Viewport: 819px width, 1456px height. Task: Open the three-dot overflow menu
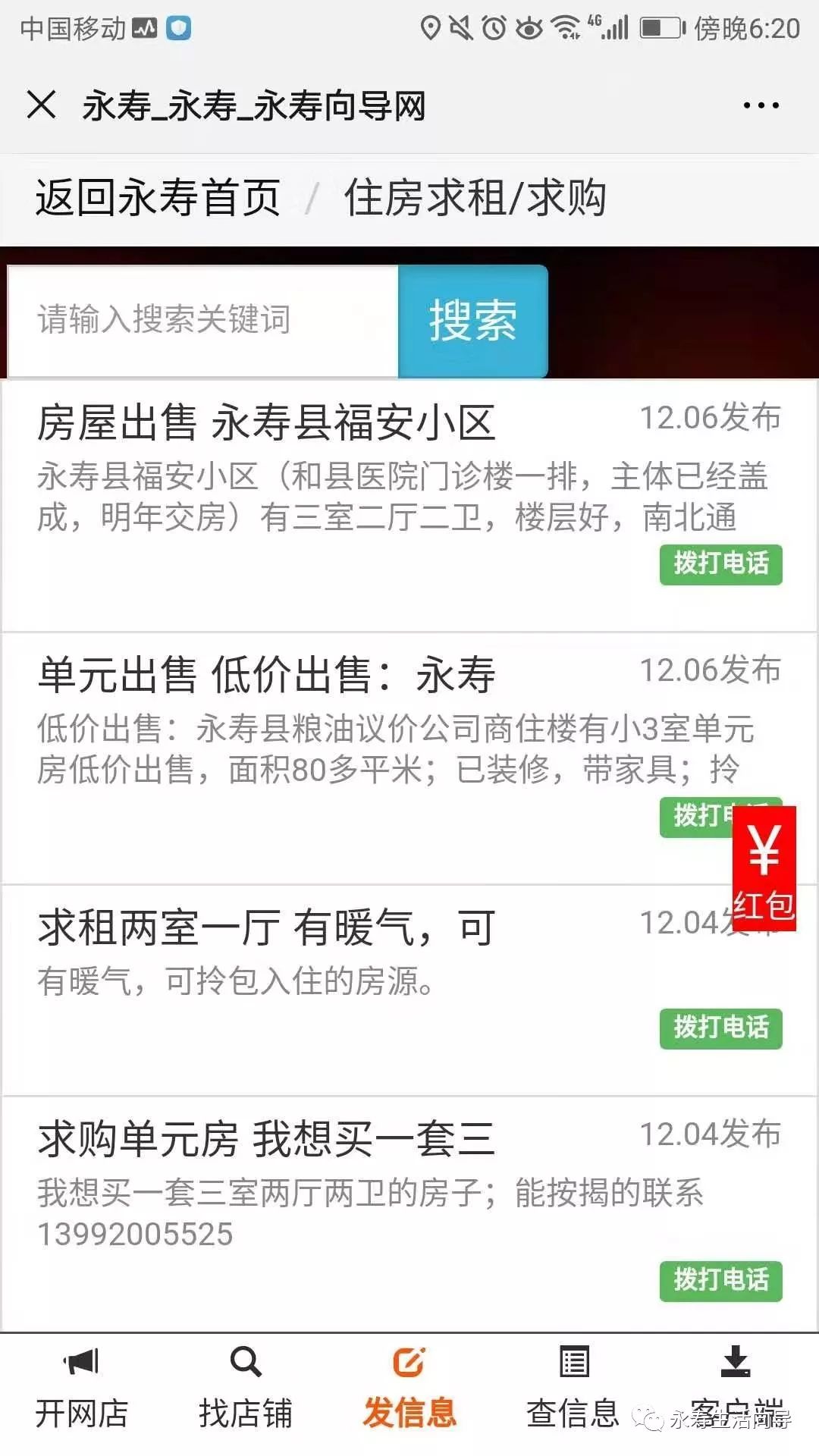coord(761,105)
